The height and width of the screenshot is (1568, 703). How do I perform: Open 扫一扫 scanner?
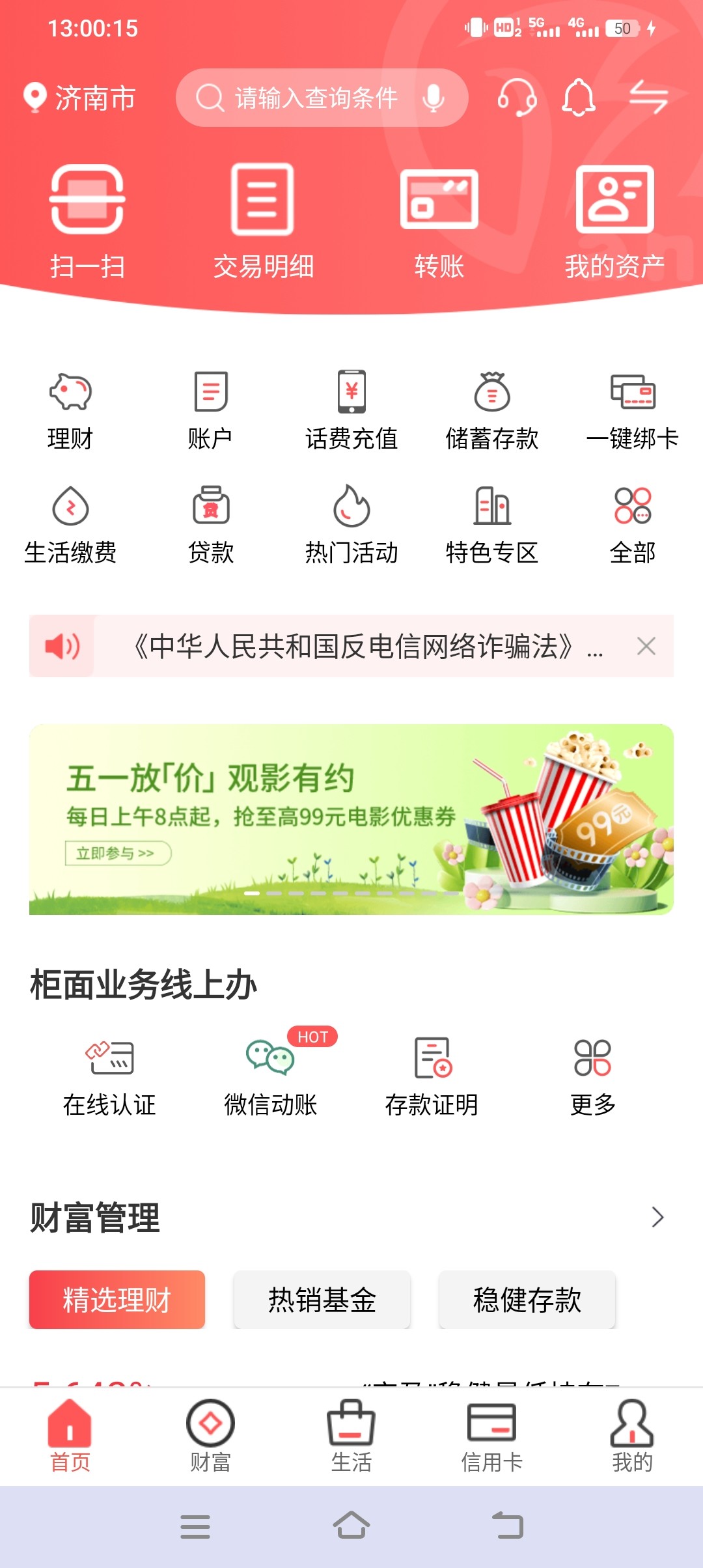pyautogui.click(x=87, y=221)
